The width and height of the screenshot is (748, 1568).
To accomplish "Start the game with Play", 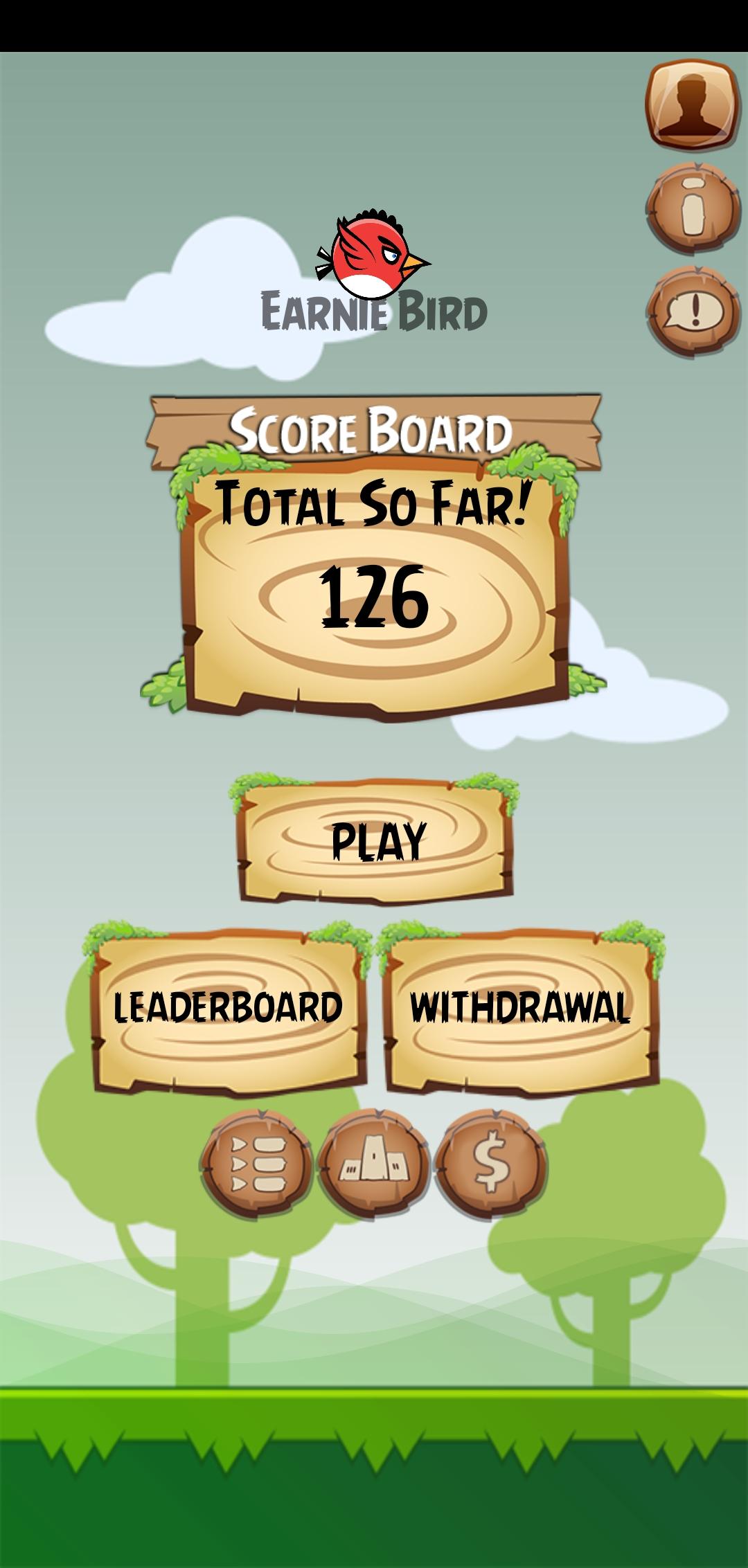I will pos(375,841).
